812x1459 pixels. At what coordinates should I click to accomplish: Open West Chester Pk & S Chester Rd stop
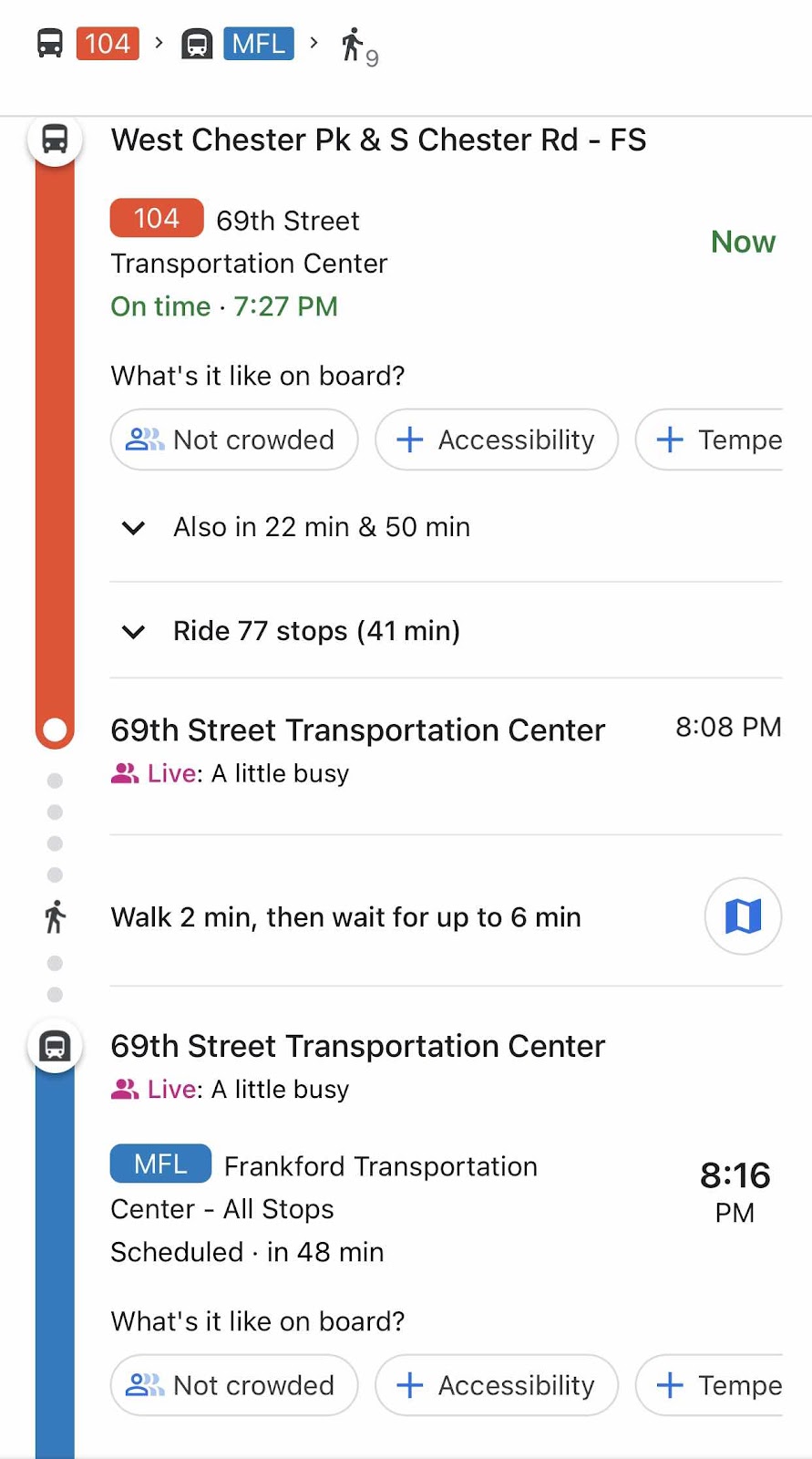pyautogui.click(x=378, y=140)
